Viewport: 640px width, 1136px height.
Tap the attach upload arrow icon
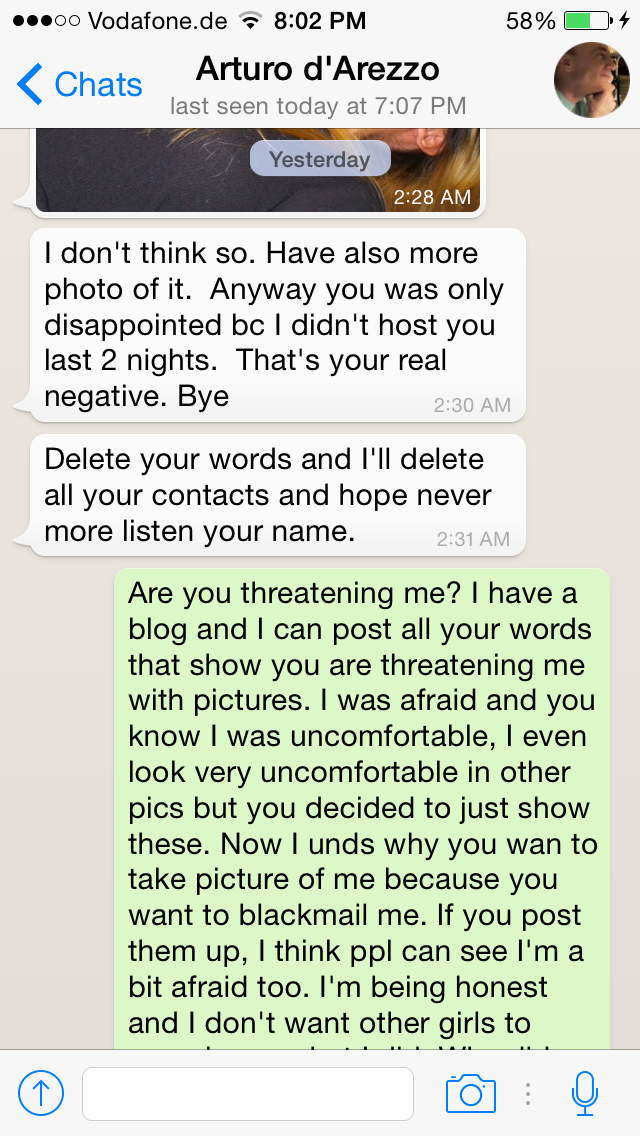[x=41, y=1093]
